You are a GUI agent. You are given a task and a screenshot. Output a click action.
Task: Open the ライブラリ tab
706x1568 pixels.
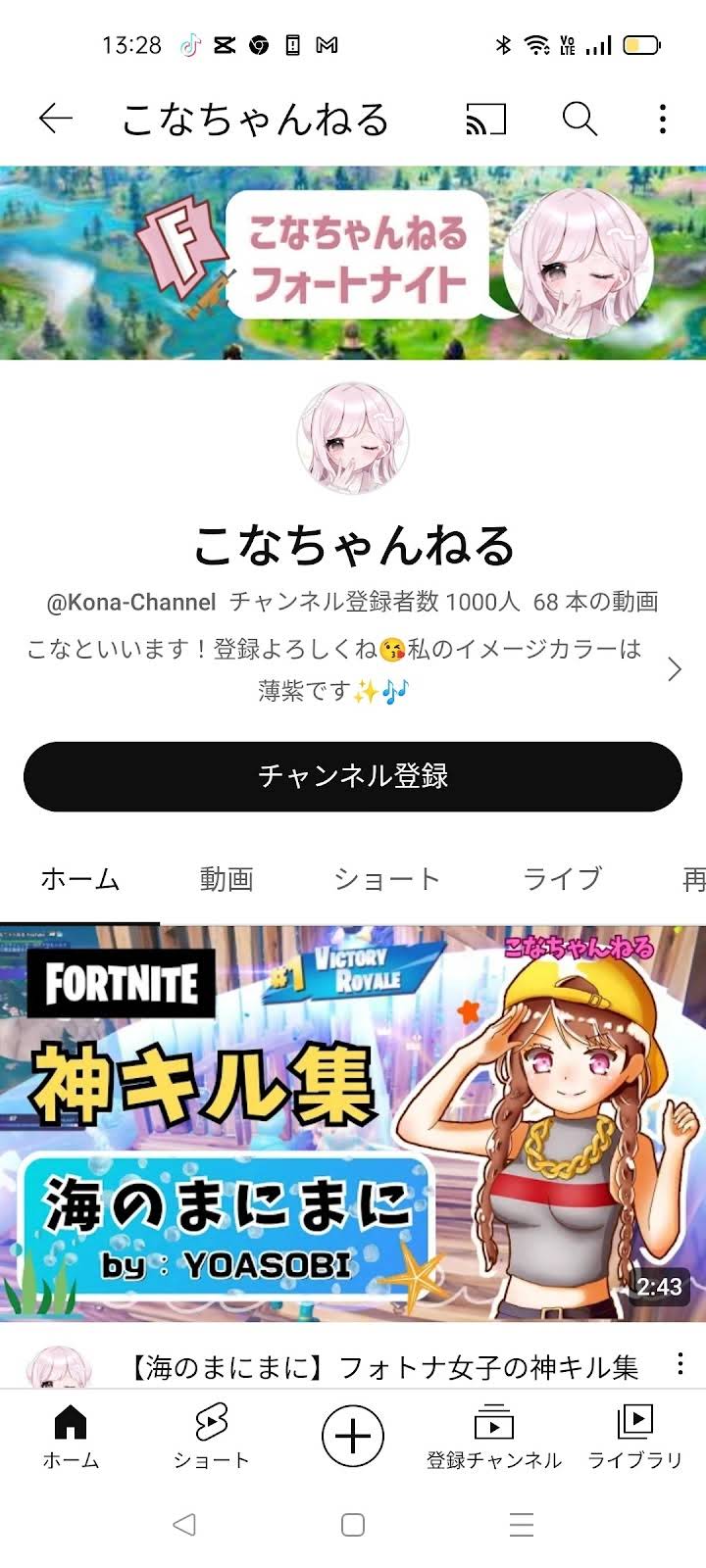click(x=635, y=1436)
